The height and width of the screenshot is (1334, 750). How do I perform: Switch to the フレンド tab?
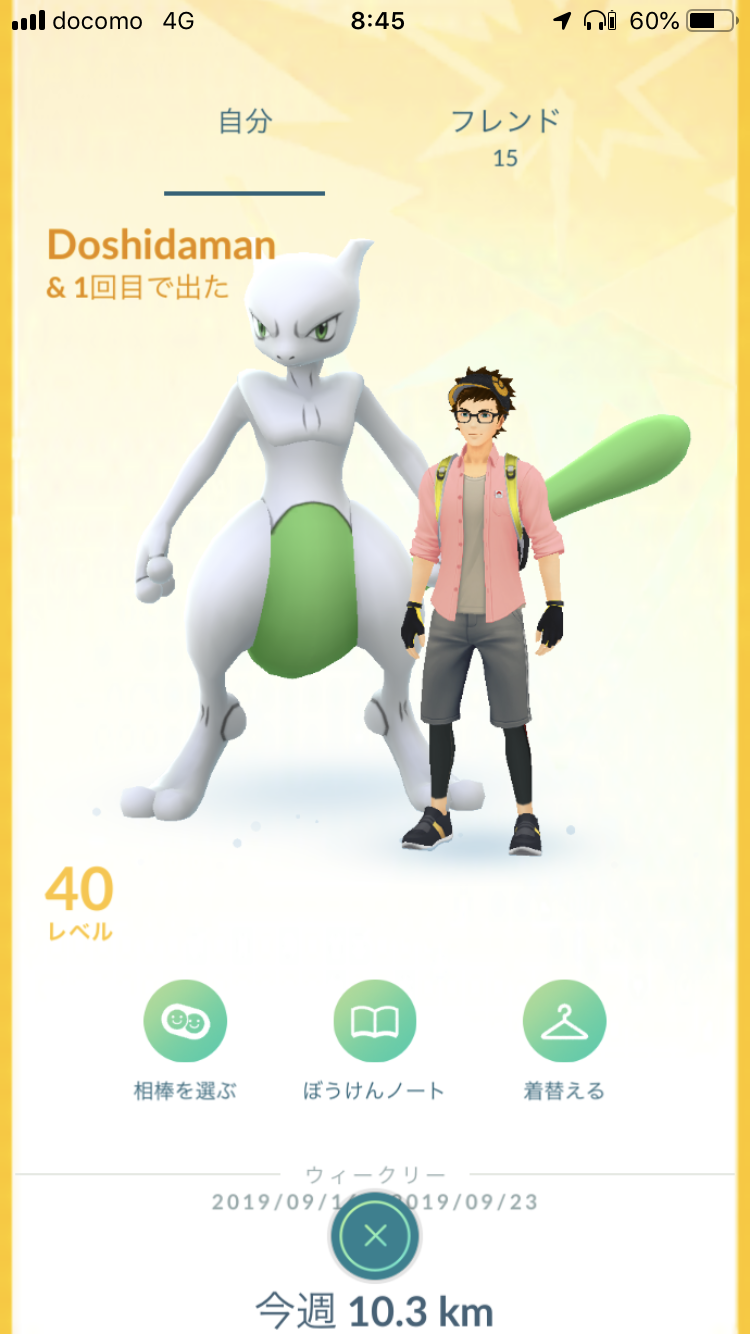[x=505, y=136]
